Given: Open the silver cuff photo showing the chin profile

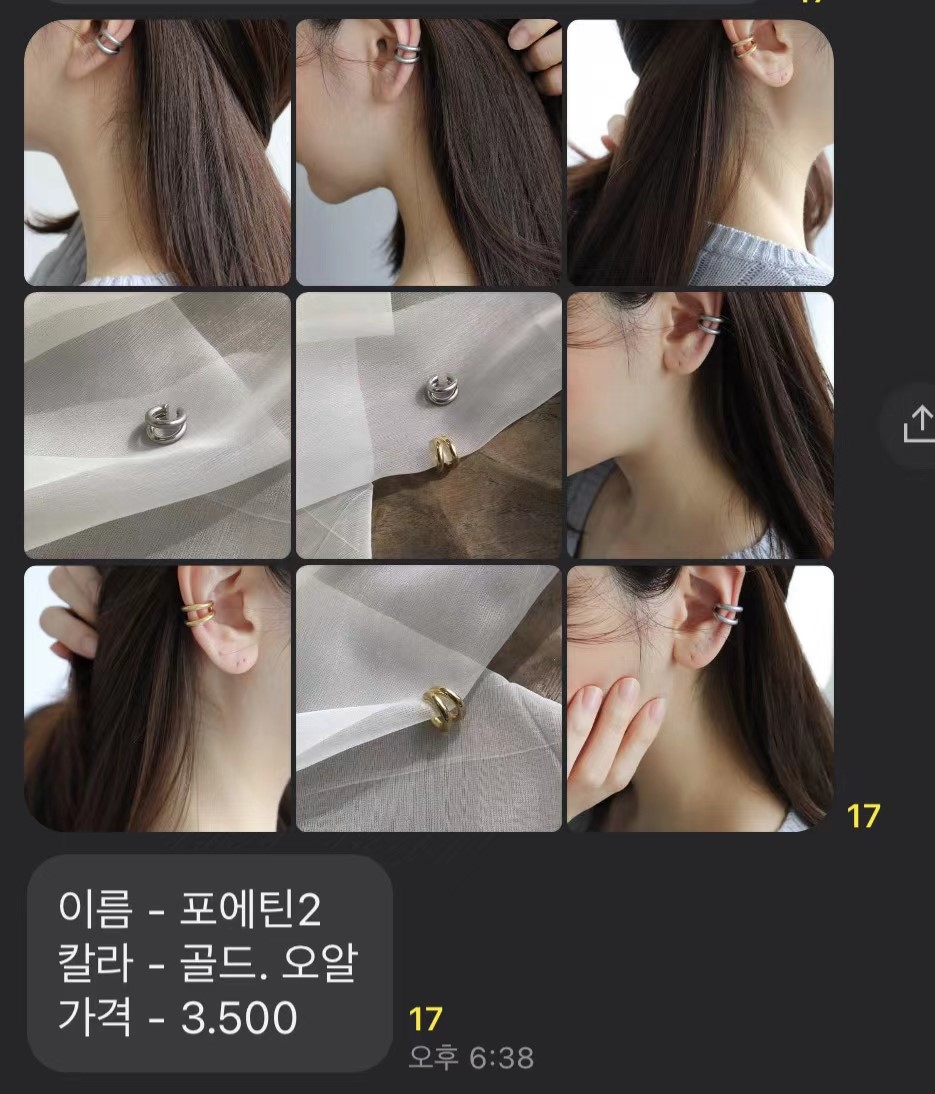Looking at the screenshot, I should tap(429, 153).
